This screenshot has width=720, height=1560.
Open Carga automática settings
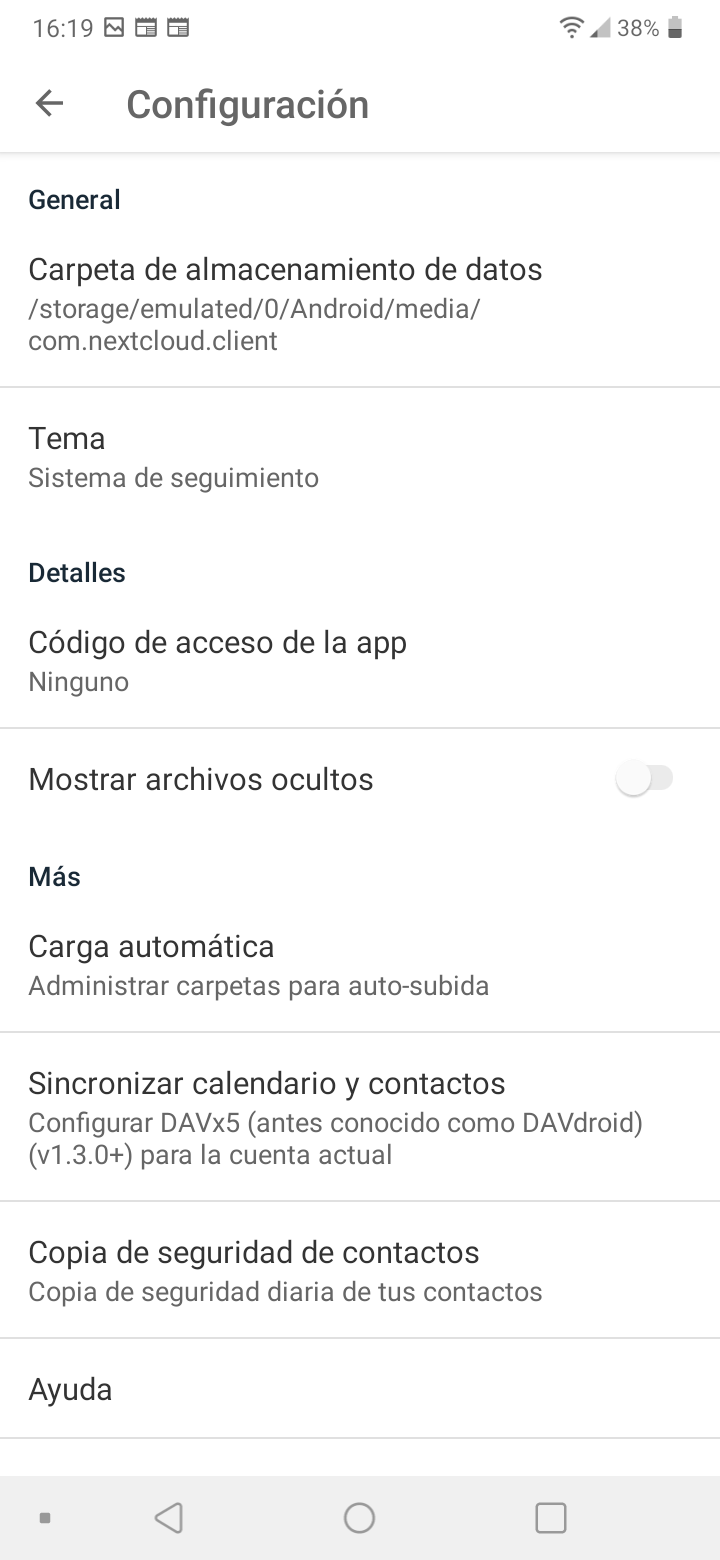click(360, 965)
